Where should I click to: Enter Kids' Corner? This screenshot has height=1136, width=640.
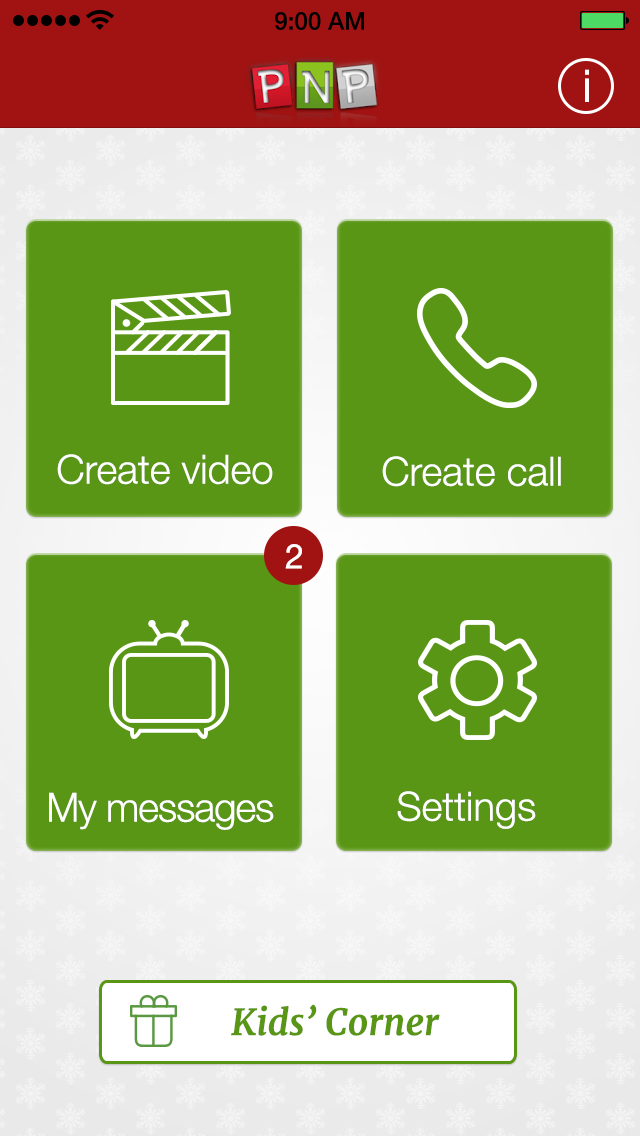(308, 1022)
